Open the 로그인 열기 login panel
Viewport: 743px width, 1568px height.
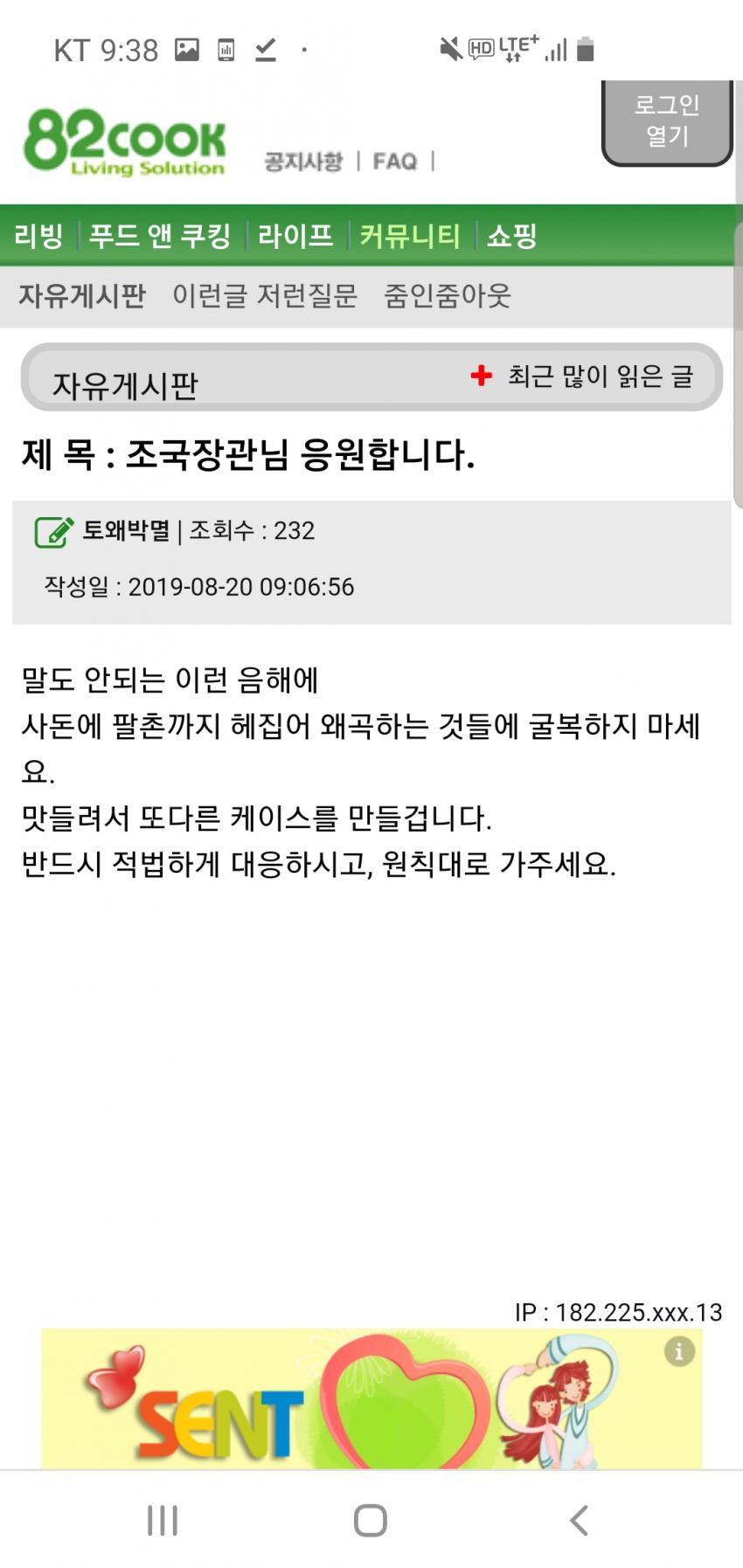[x=666, y=121]
